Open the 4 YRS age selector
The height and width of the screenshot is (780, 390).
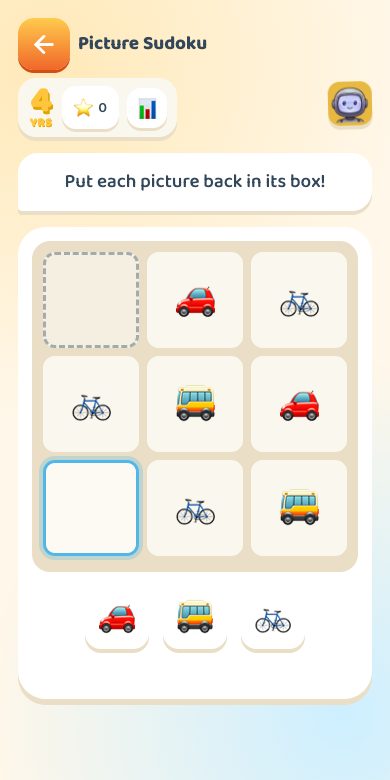(41, 108)
